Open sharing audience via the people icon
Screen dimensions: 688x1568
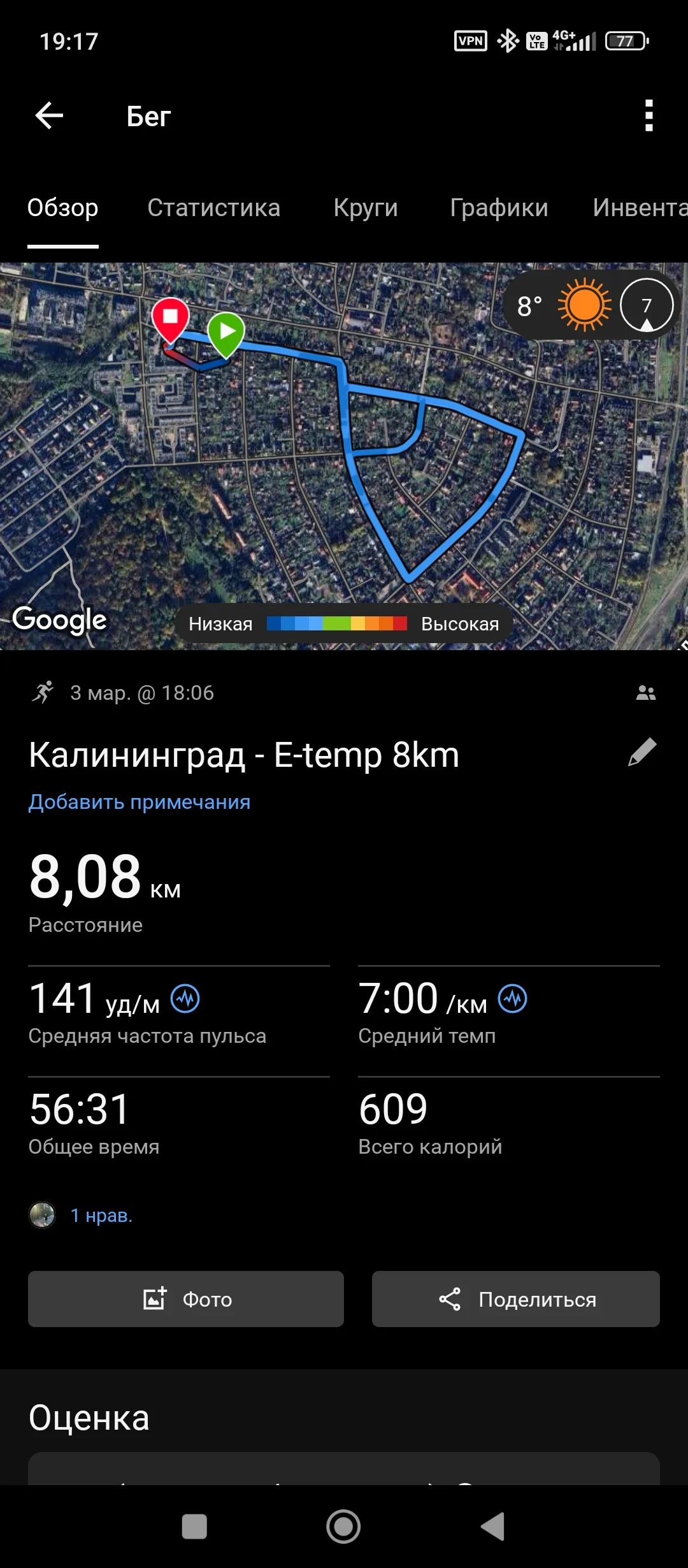pyautogui.click(x=645, y=692)
